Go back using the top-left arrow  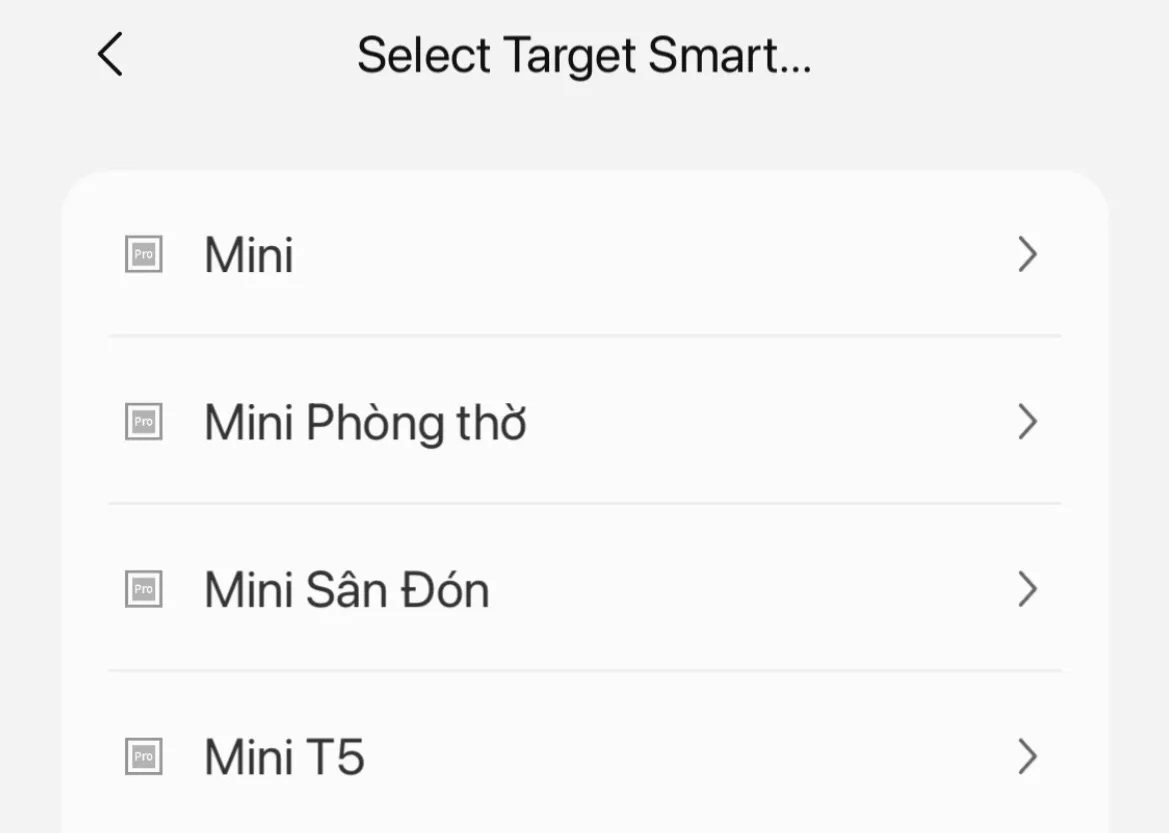coord(110,54)
